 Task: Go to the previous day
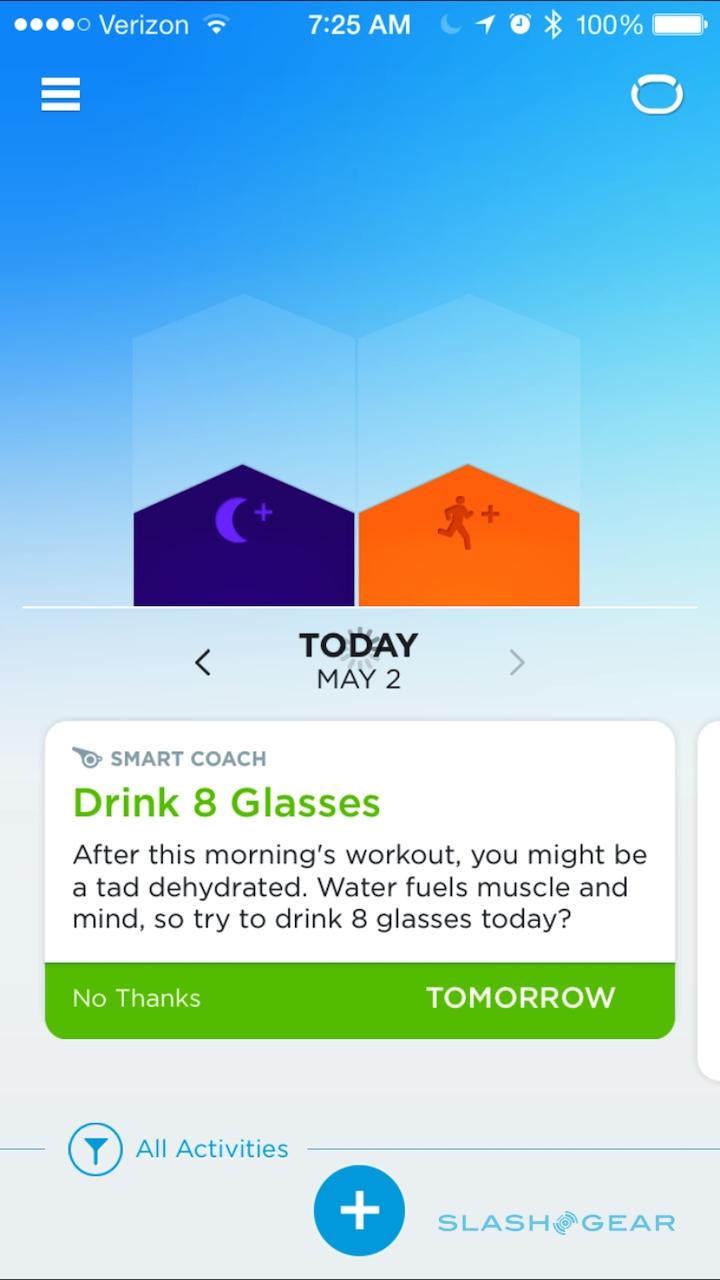click(203, 662)
